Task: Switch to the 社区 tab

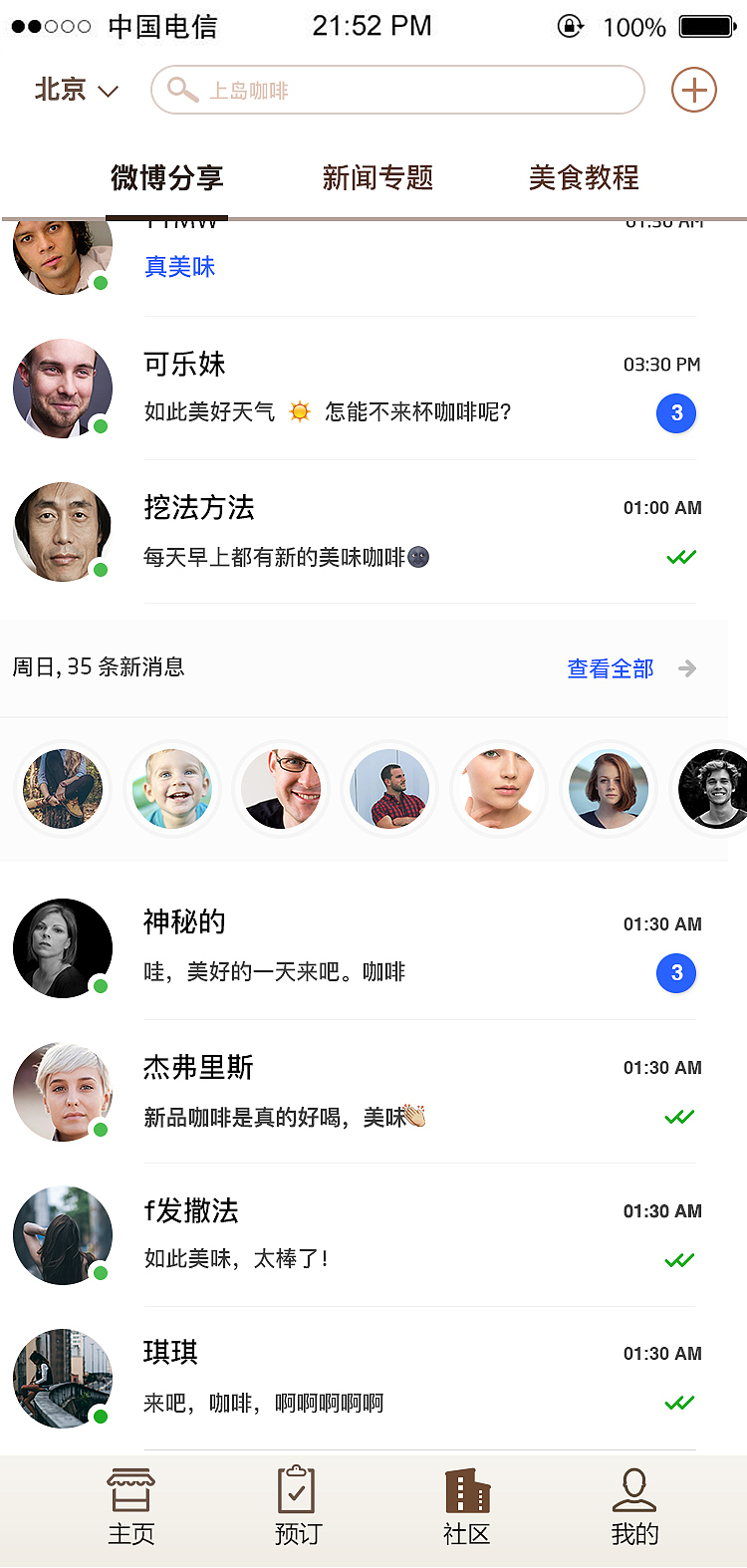Action: point(467,1507)
